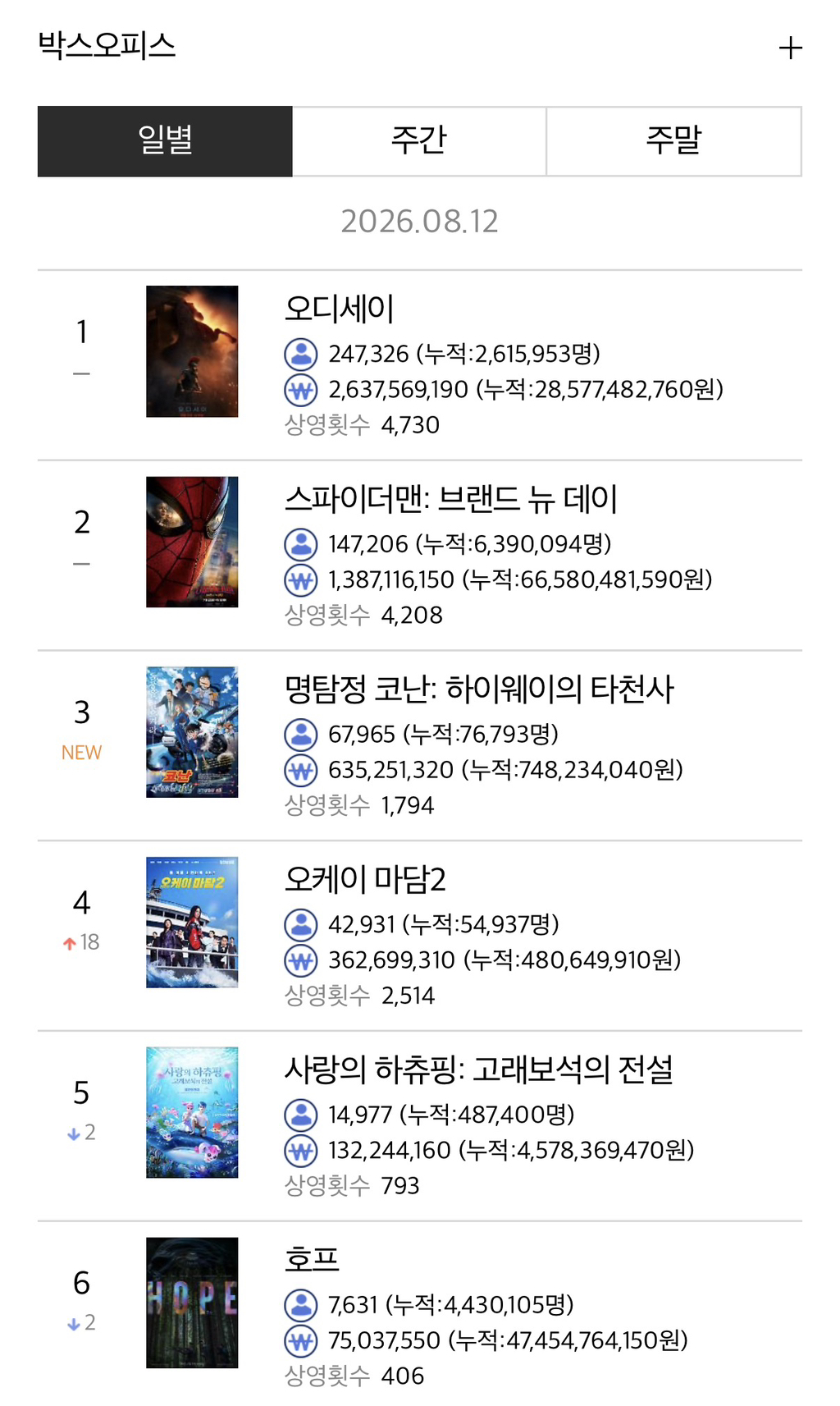Open 명탐정 코난: 하이웨이의 타천사 entry
Image resolution: width=840 pixels, height=1406 pixels.
[x=420, y=746]
